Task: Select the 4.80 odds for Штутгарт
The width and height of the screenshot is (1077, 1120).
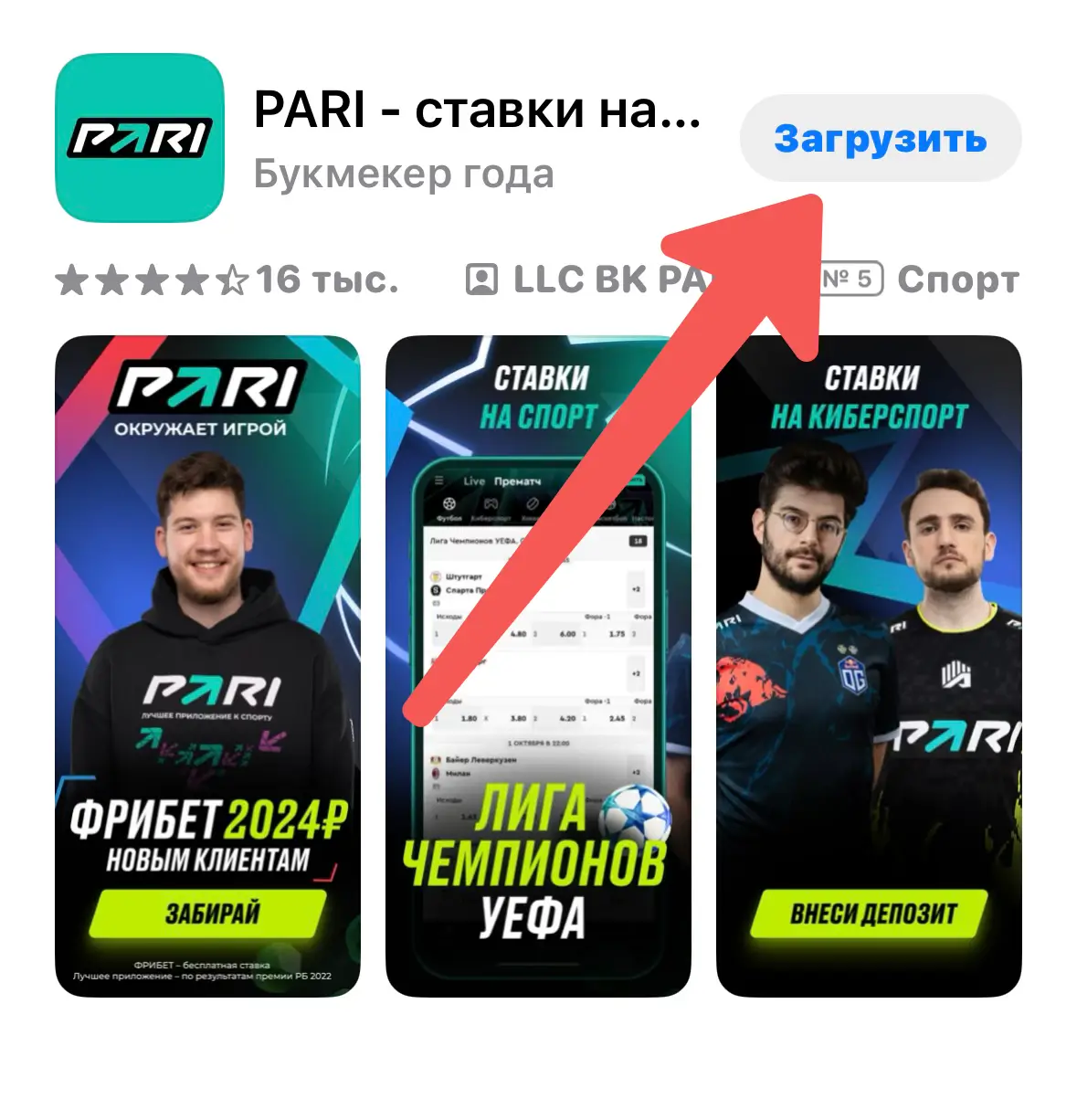Action: pos(519,634)
